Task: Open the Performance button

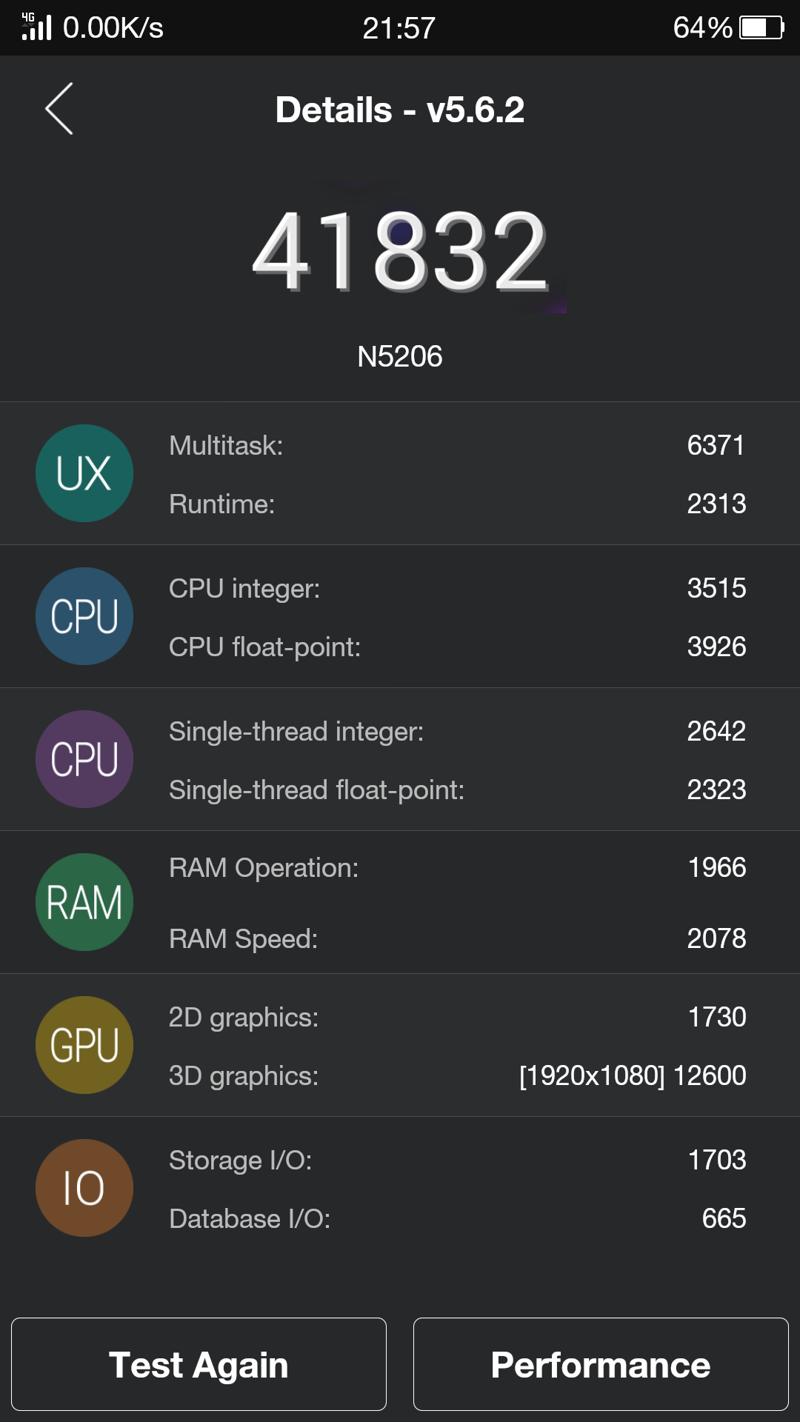Action: click(x=601, y=1364)
